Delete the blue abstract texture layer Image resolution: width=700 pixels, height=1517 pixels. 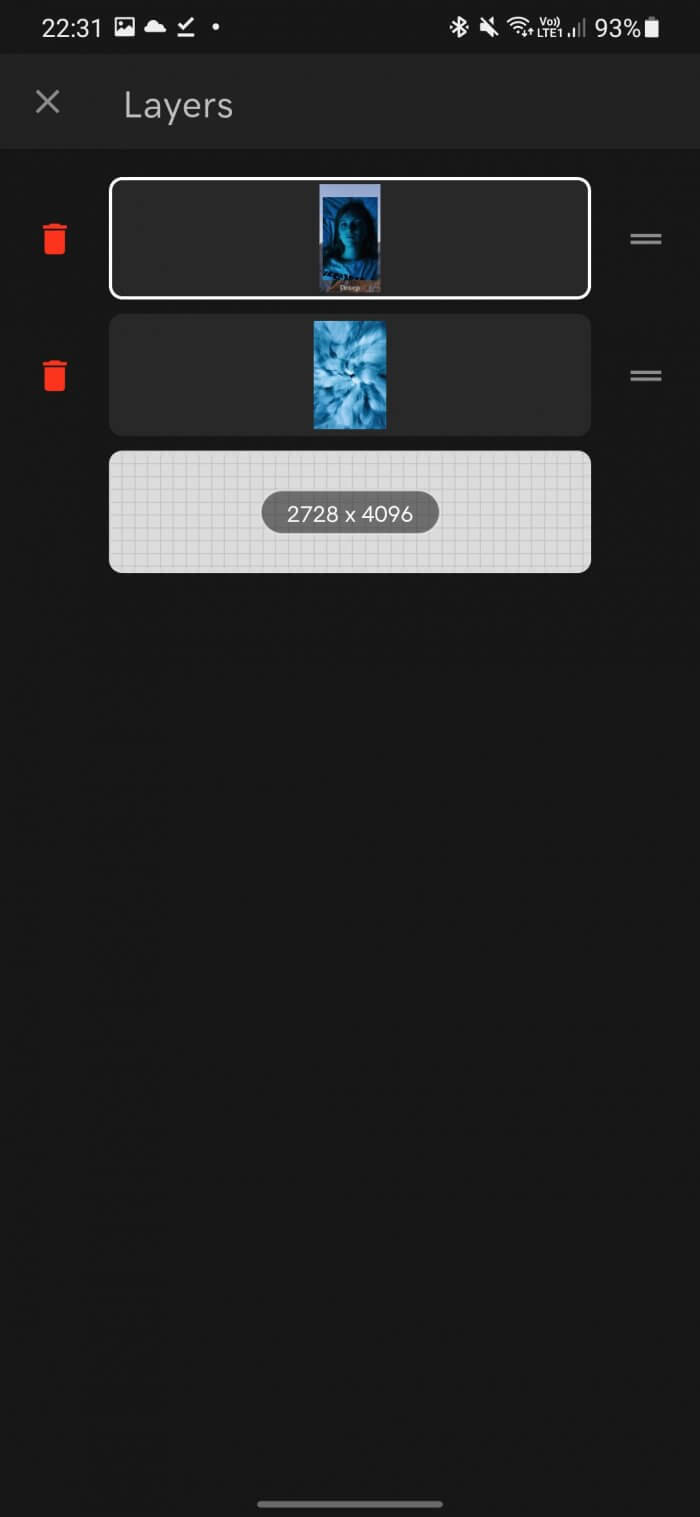pos(55,376)
